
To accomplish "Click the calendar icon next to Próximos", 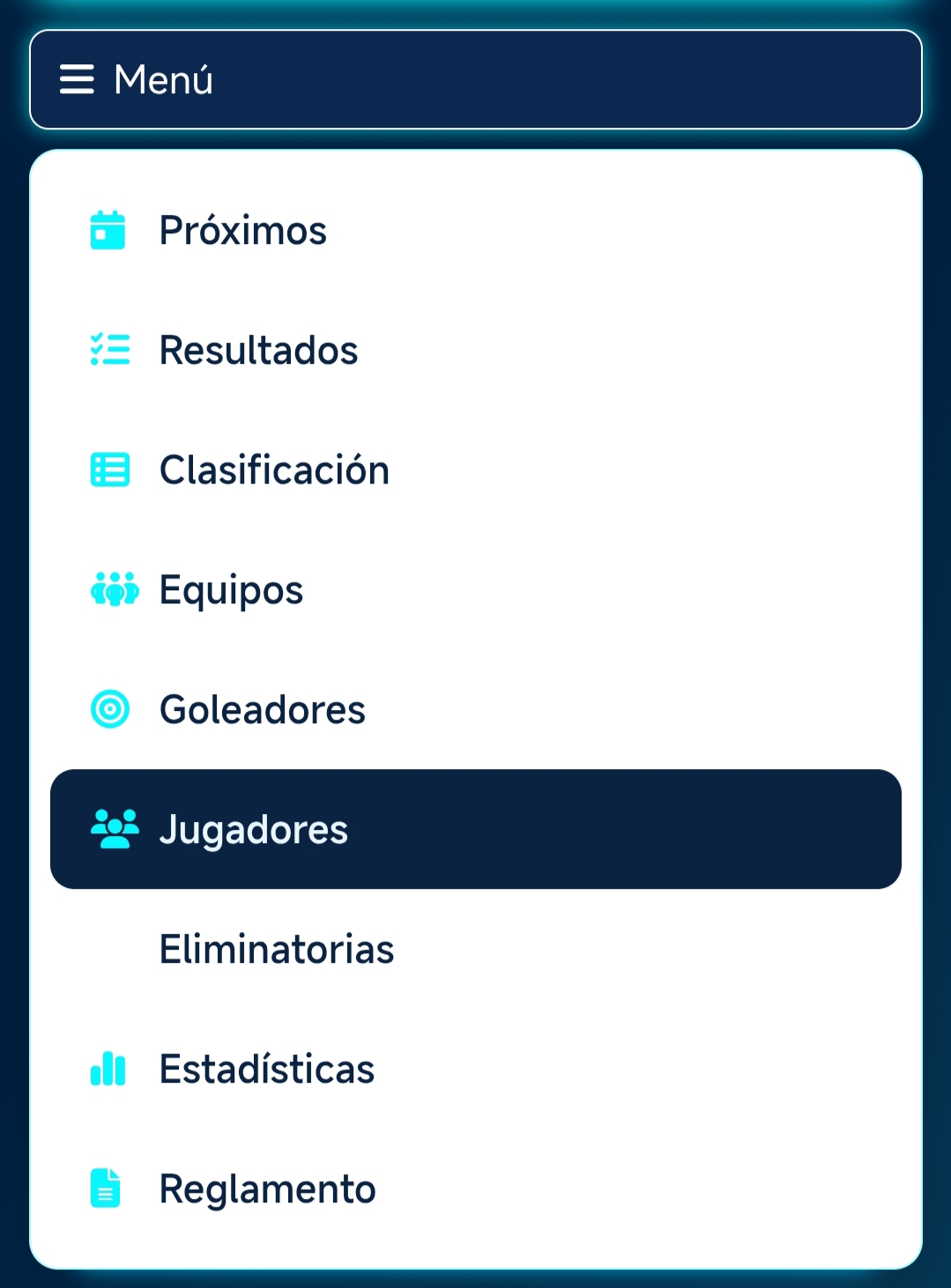I will (x=108, y=231).
